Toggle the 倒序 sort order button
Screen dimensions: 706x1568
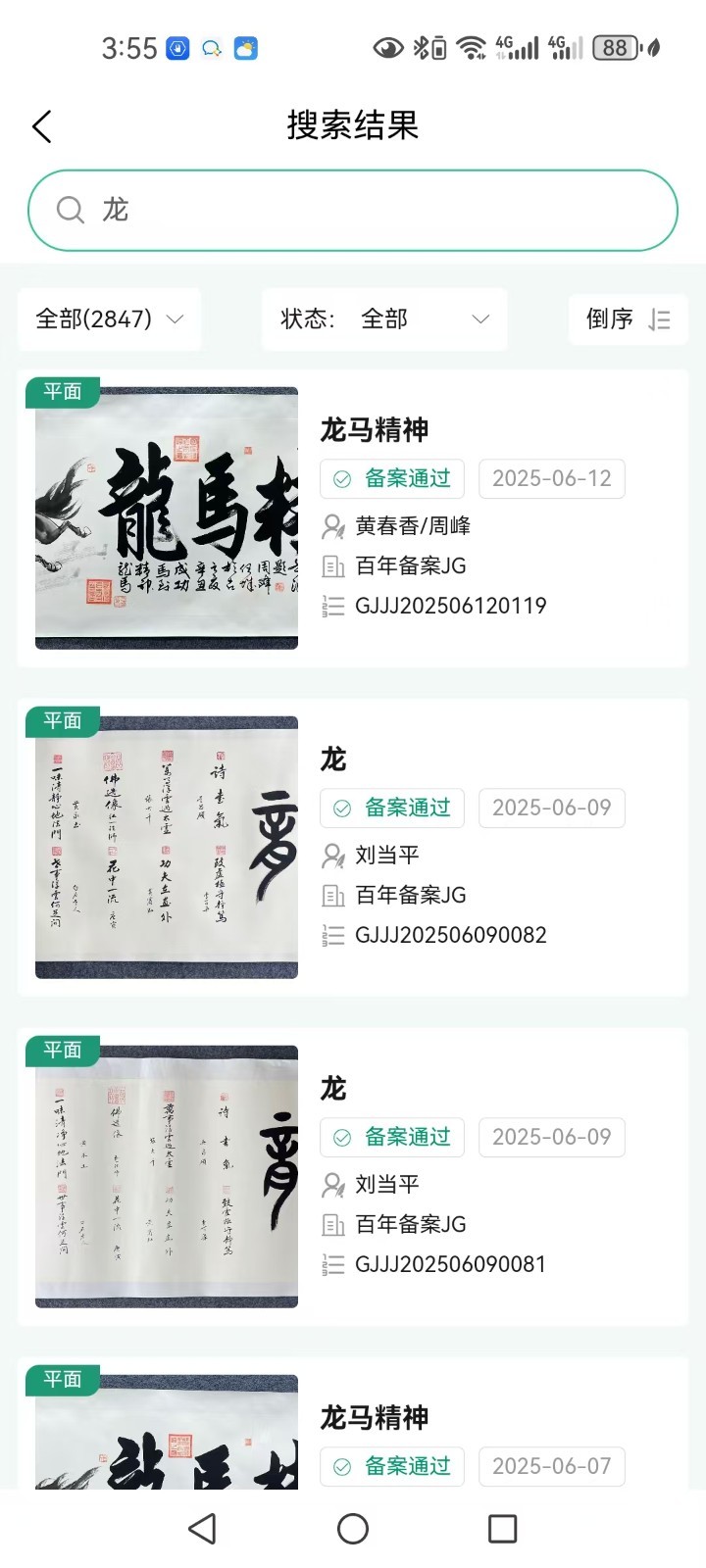628,319
